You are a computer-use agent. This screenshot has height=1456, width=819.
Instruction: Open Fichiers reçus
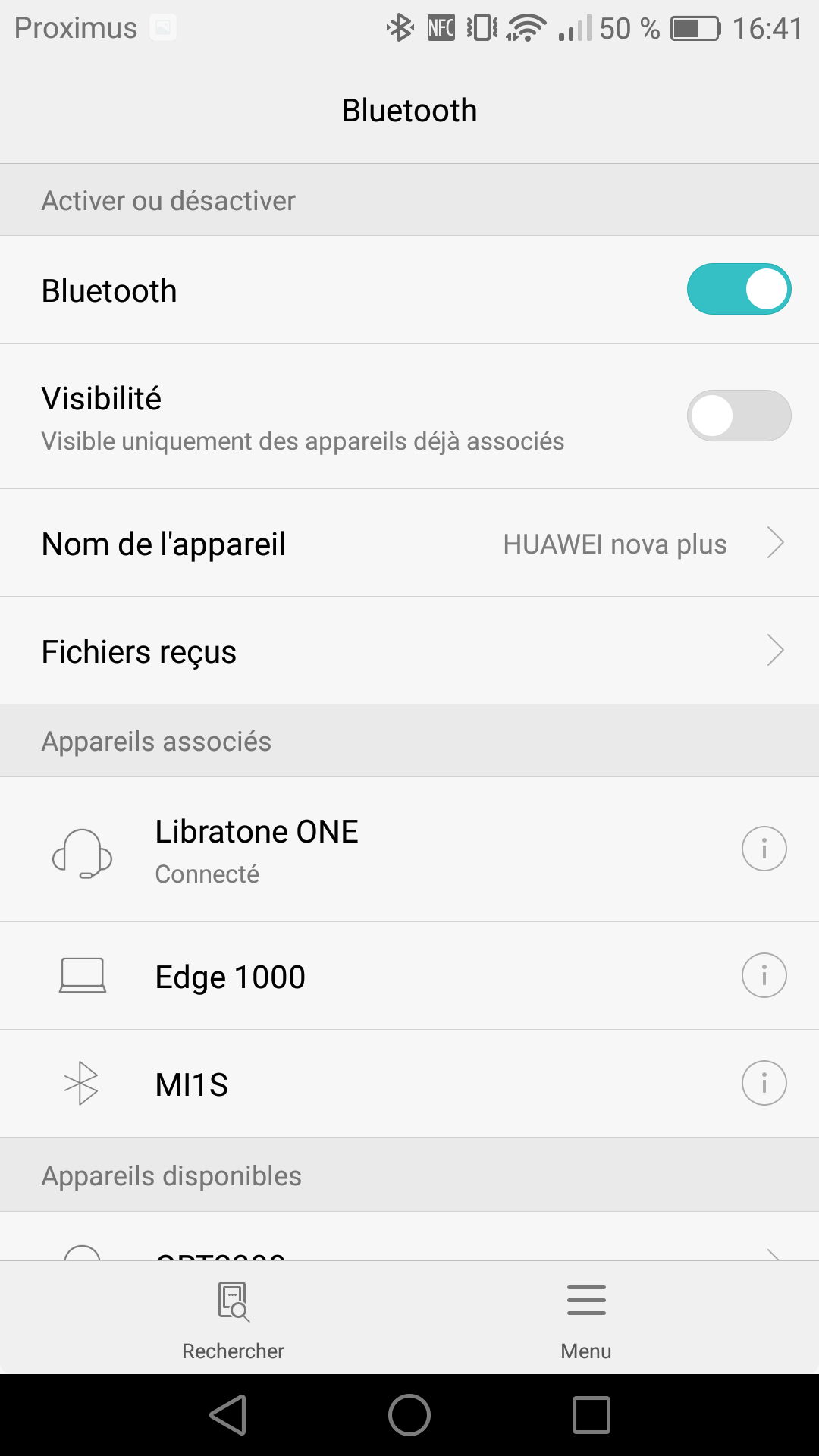[x=409, y=651]
